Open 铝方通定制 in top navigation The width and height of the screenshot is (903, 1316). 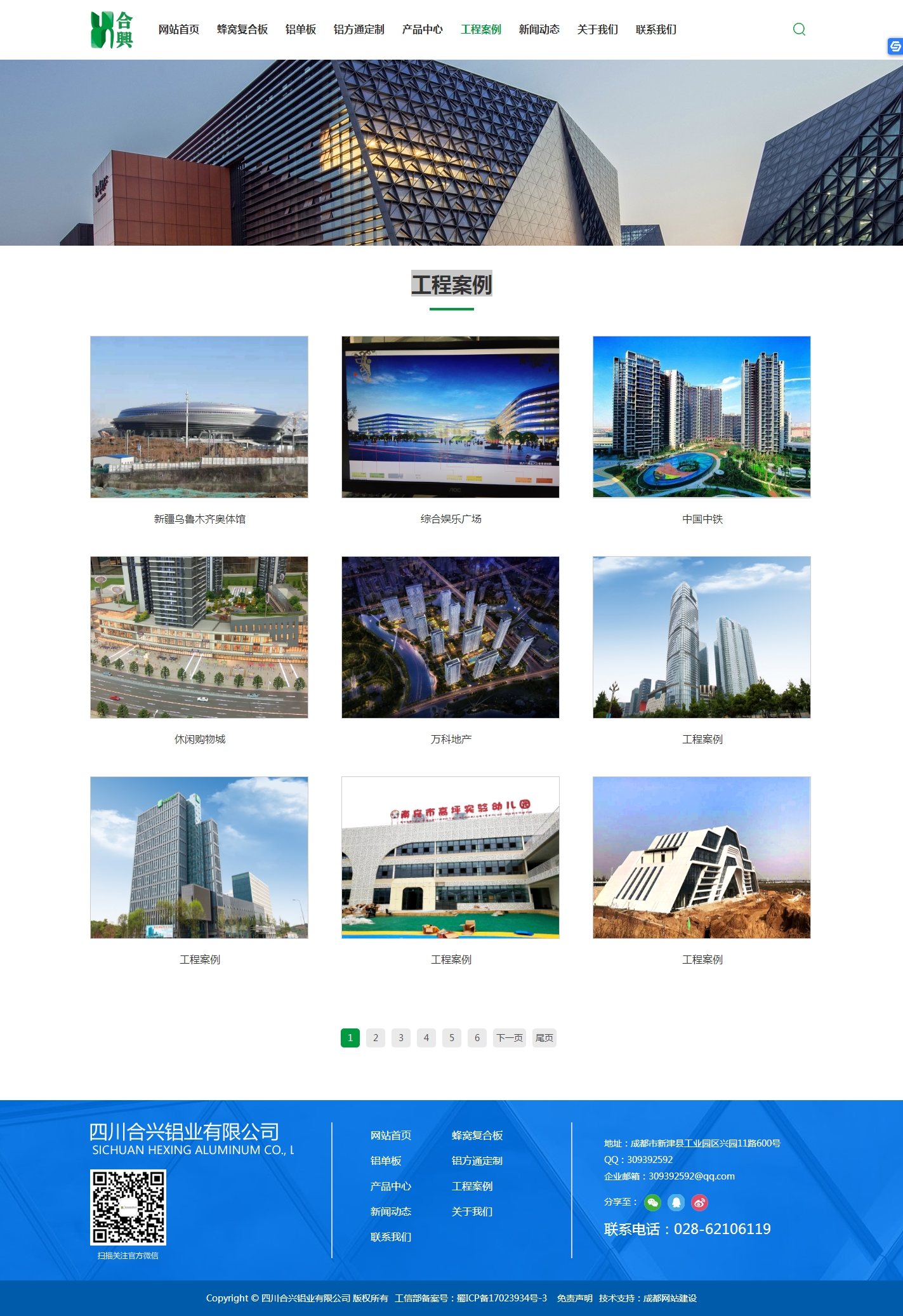click(x=359, y=29)
